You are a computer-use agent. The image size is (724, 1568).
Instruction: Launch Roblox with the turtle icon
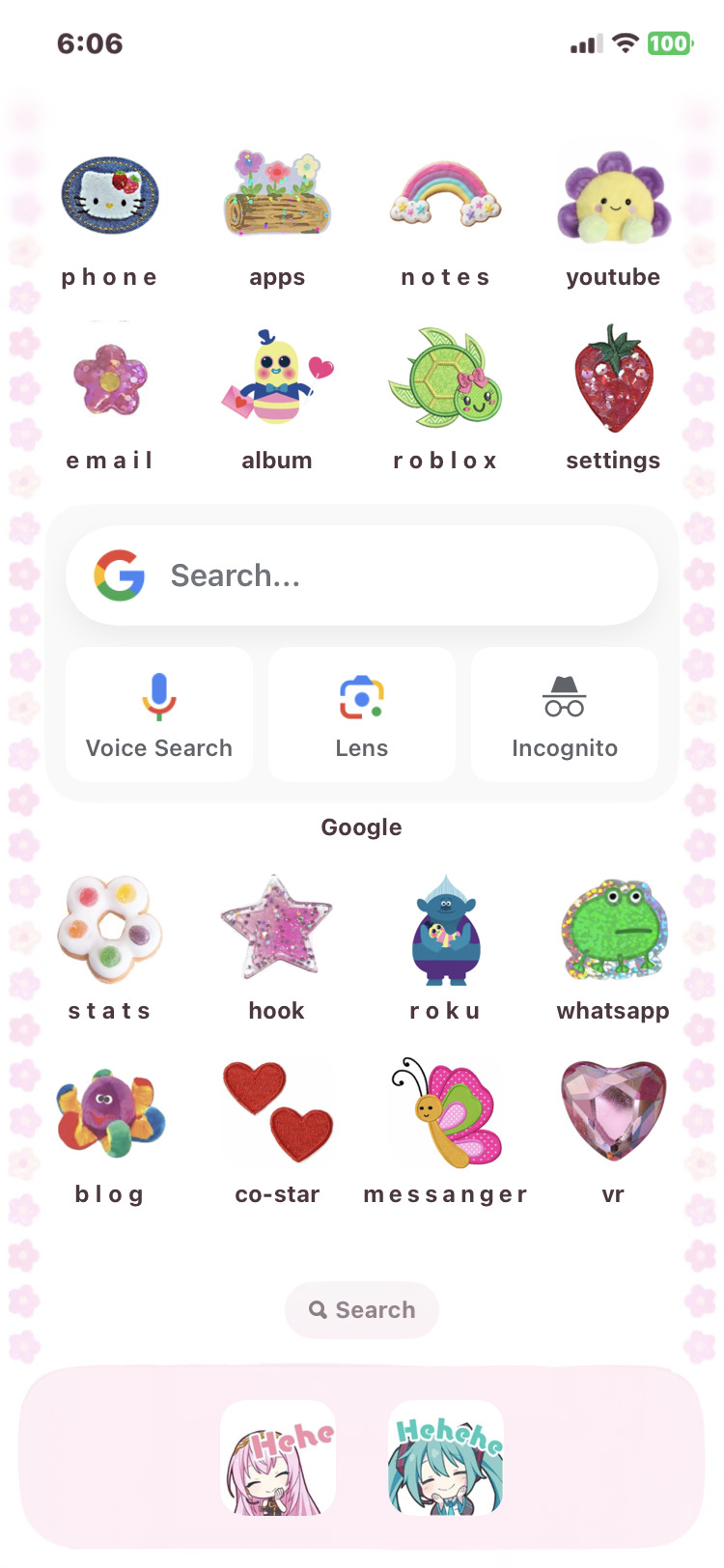click(445, 380)
